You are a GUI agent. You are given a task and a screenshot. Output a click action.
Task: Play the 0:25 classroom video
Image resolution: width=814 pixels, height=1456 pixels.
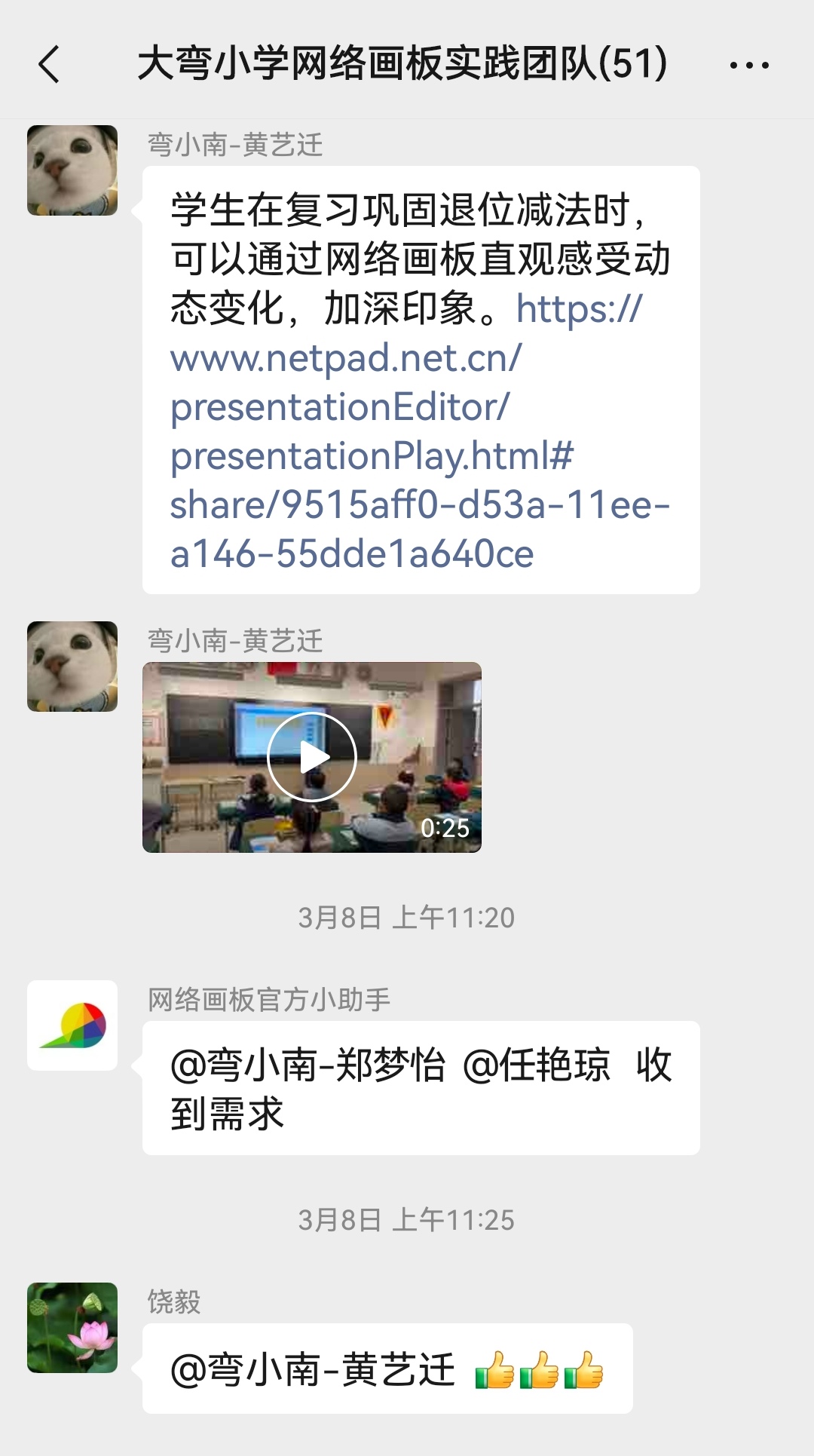point(312,757)
